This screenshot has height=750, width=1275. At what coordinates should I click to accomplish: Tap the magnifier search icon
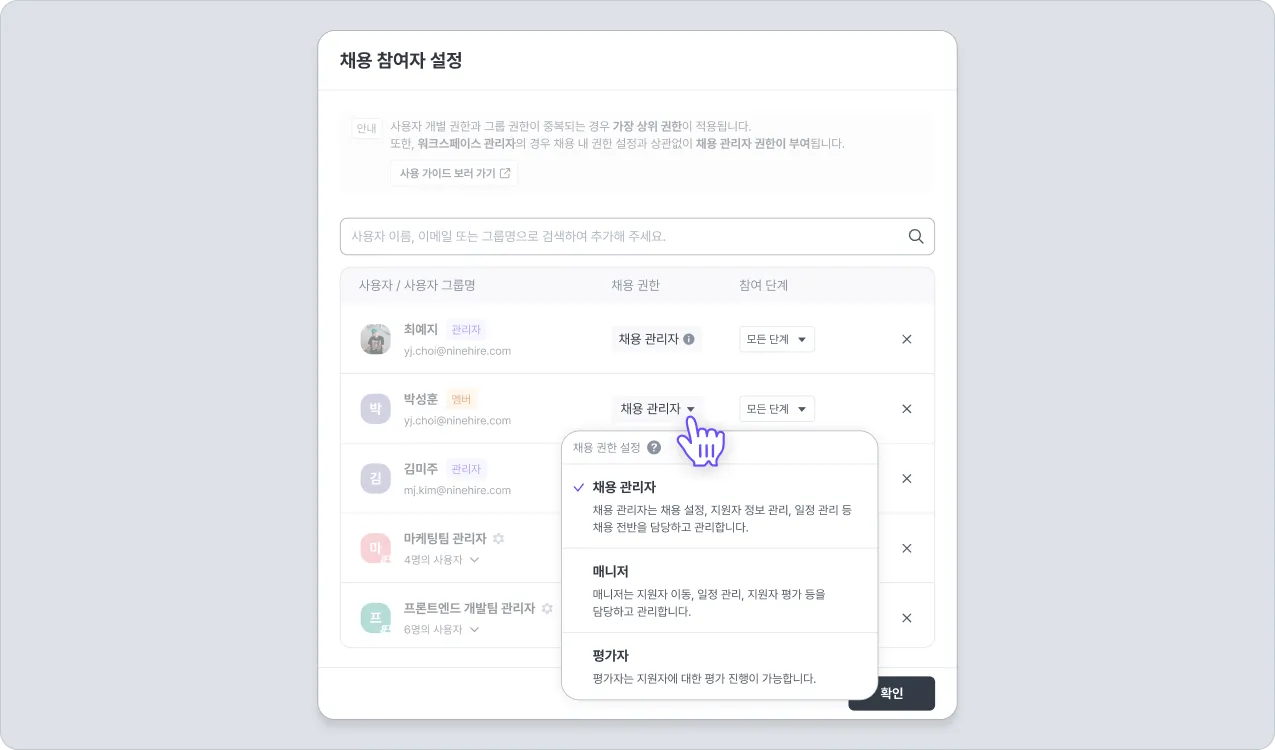(x=915, y=237)
